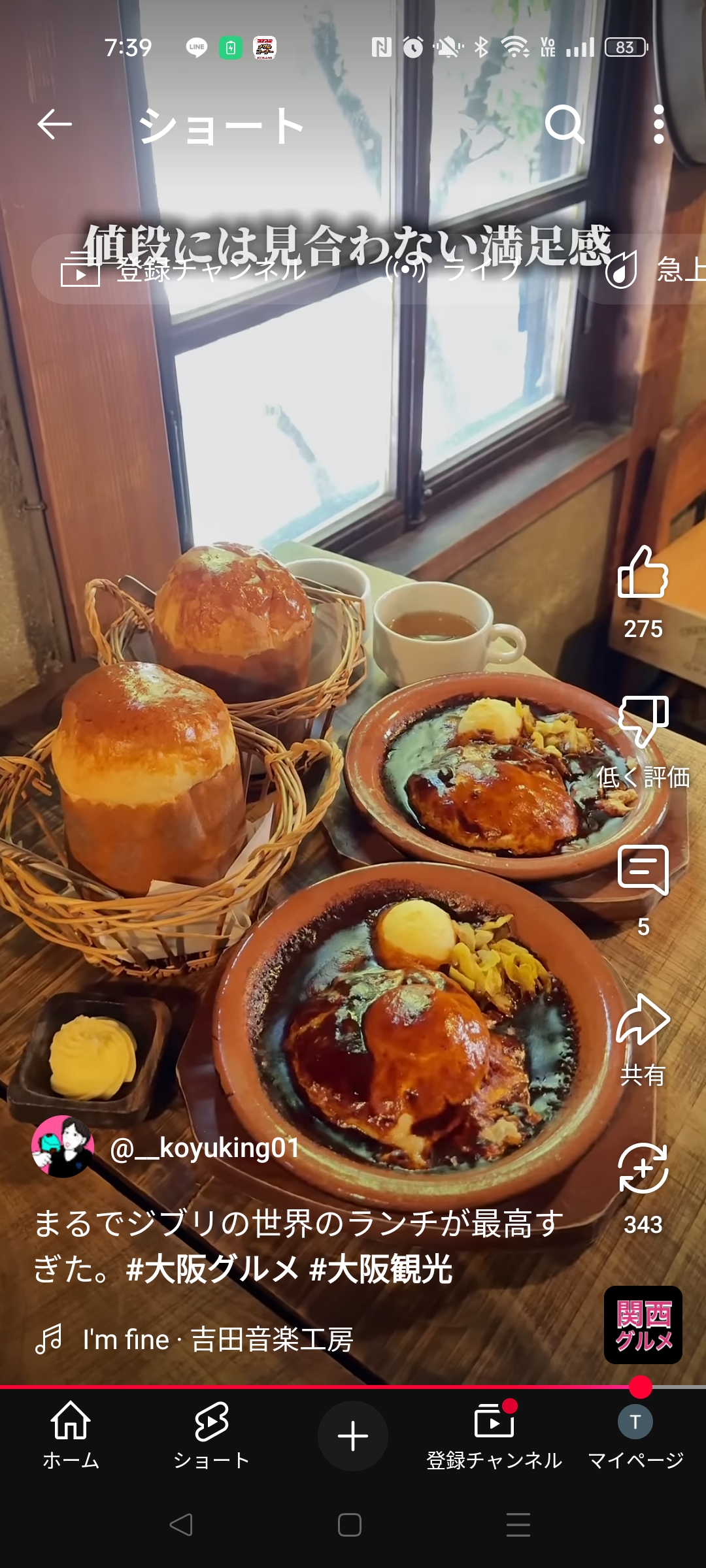The image size is (706, 1568).
Task: Like this Short with the thumbs up
Action: click(x=643, y=573)
